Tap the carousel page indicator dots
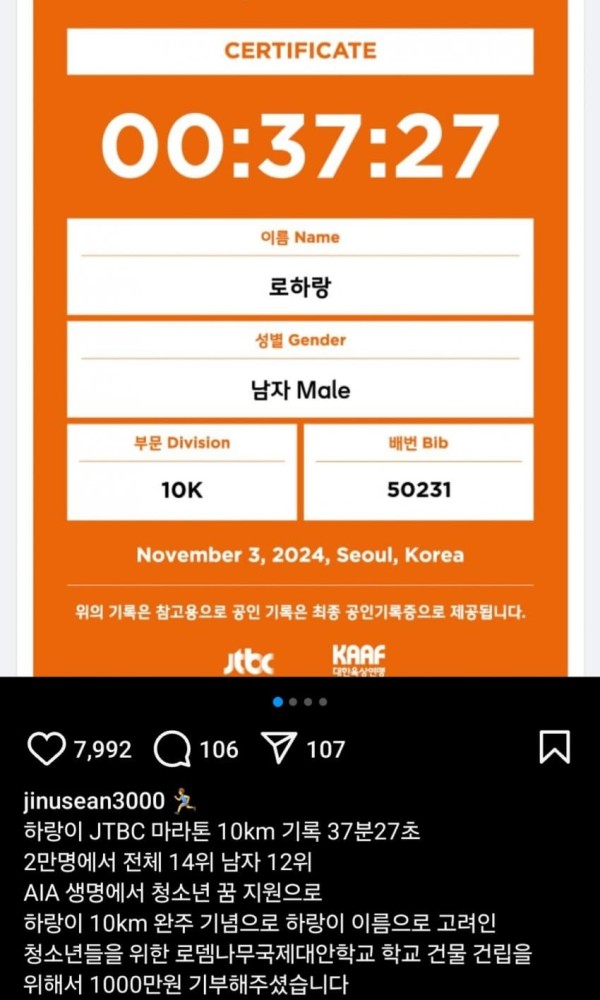Image resolution: width=600 pixels, height=1000 pixels. click(300, 702)
